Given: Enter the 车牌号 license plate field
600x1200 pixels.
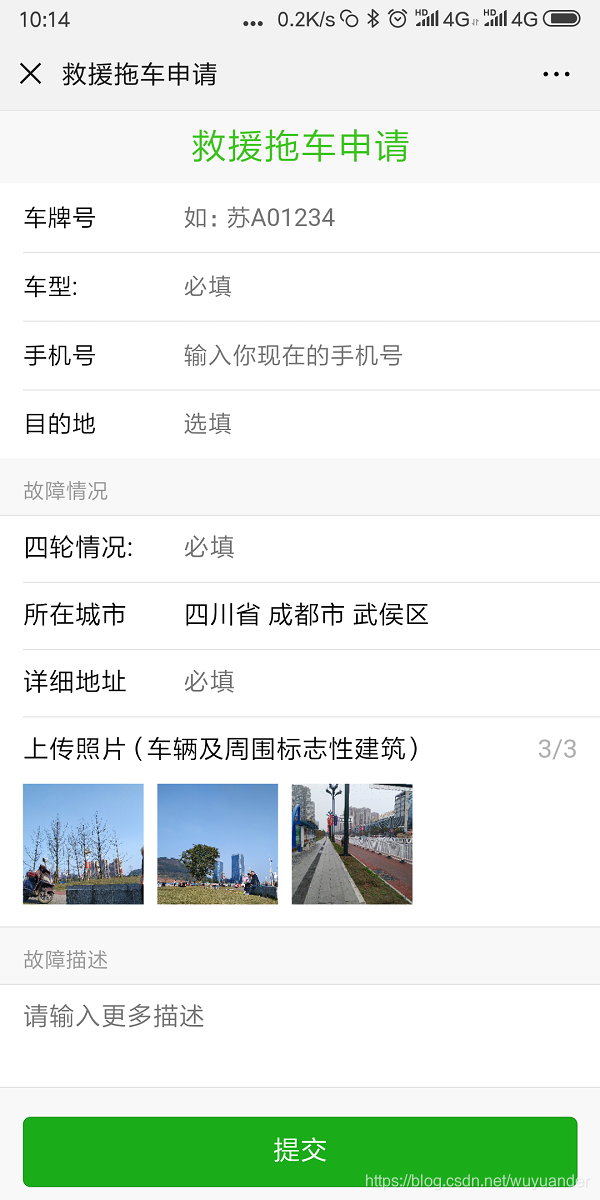Looking at the screenshot, I should pyautogui.click(x=380, y=218).
